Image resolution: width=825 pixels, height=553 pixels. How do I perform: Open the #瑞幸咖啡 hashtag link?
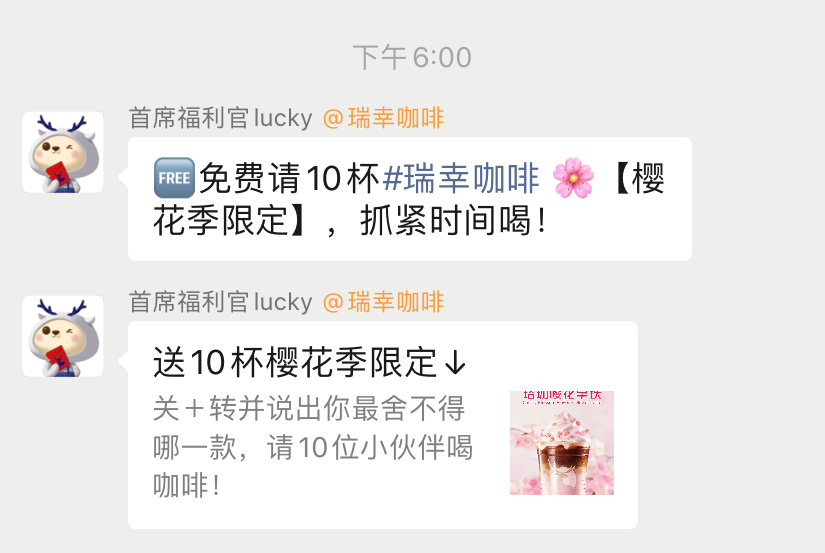point(461,179)
